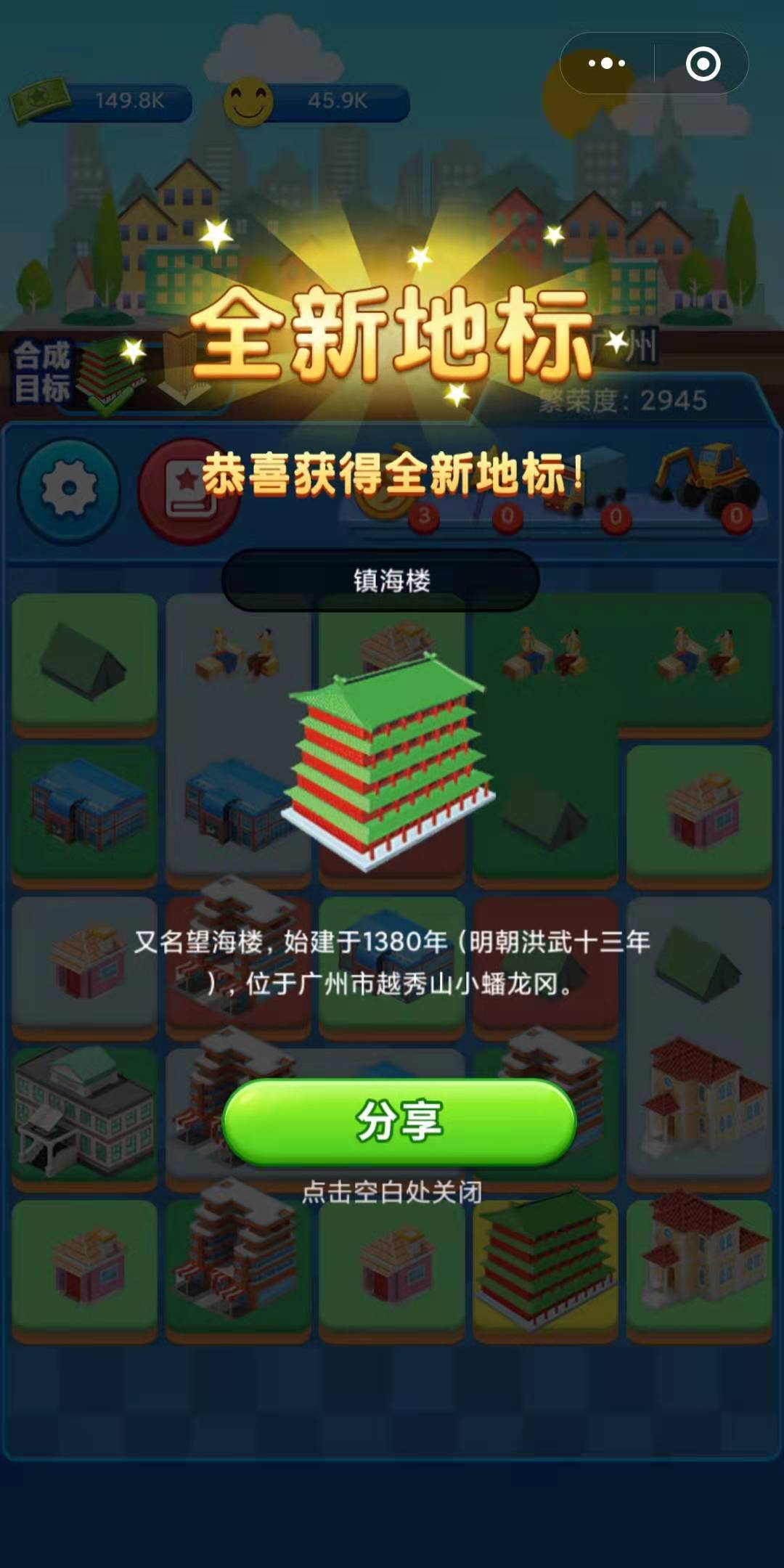The height and width of the screenshot is (1568, 784).
Task: Dismiss popup via 点击空白处关闭 text
Action: pyautogui.click(x=392, y=1192)
